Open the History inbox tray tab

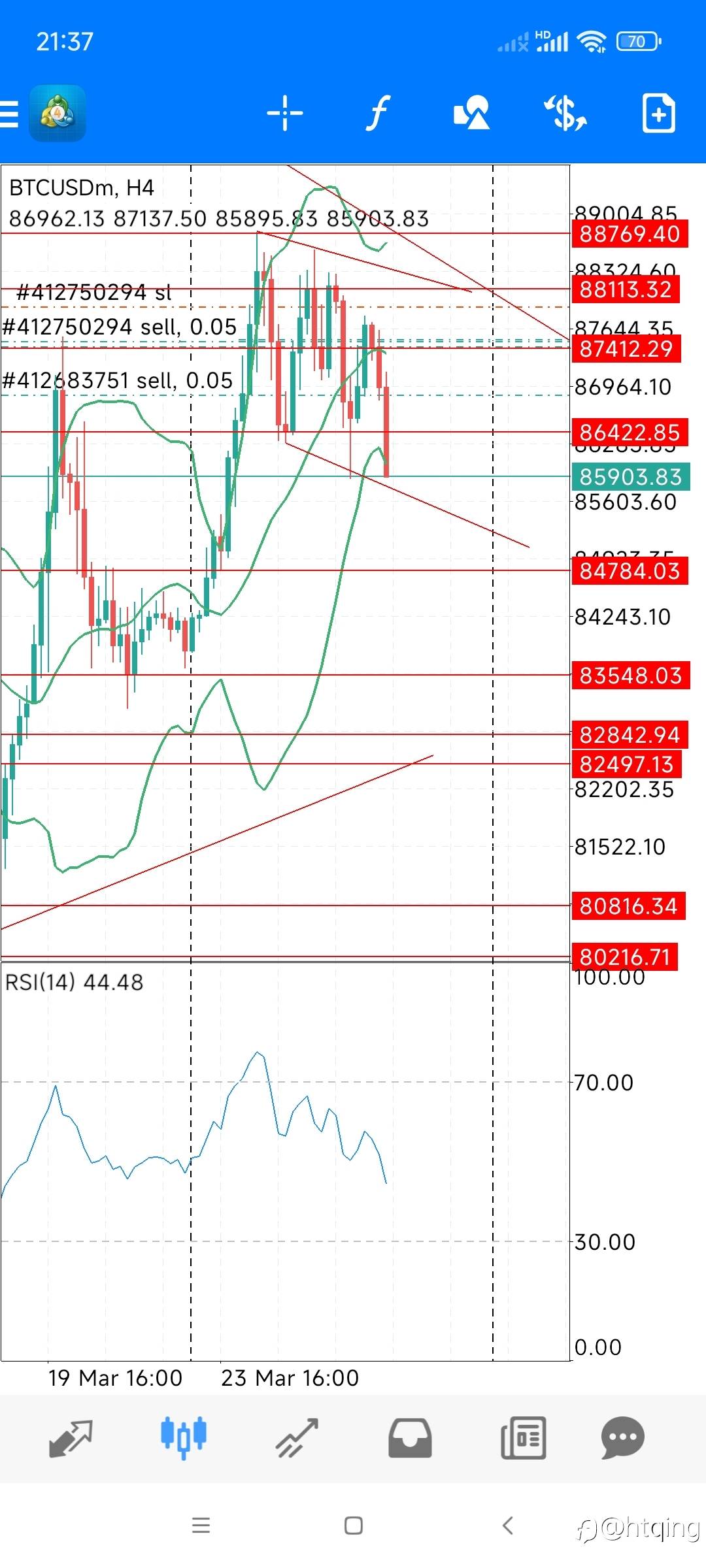coord(410,1438)
